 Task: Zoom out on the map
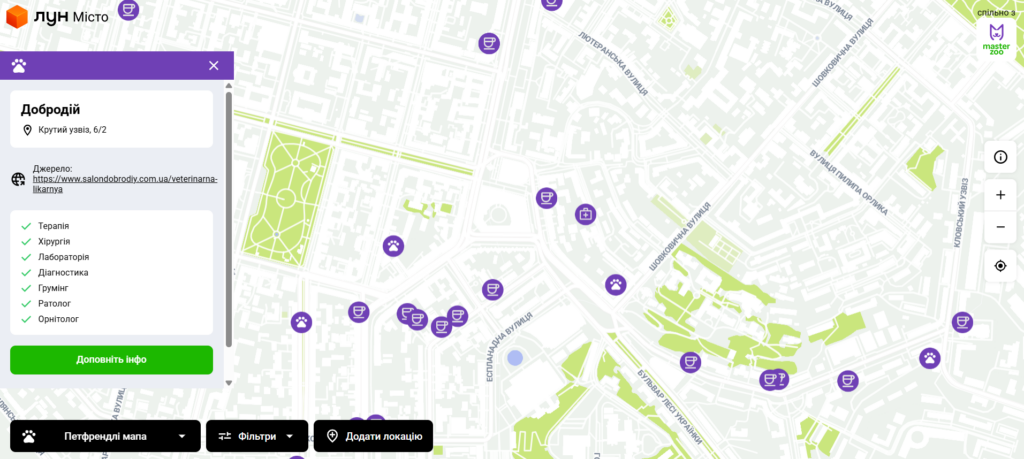coord(1000,227)
